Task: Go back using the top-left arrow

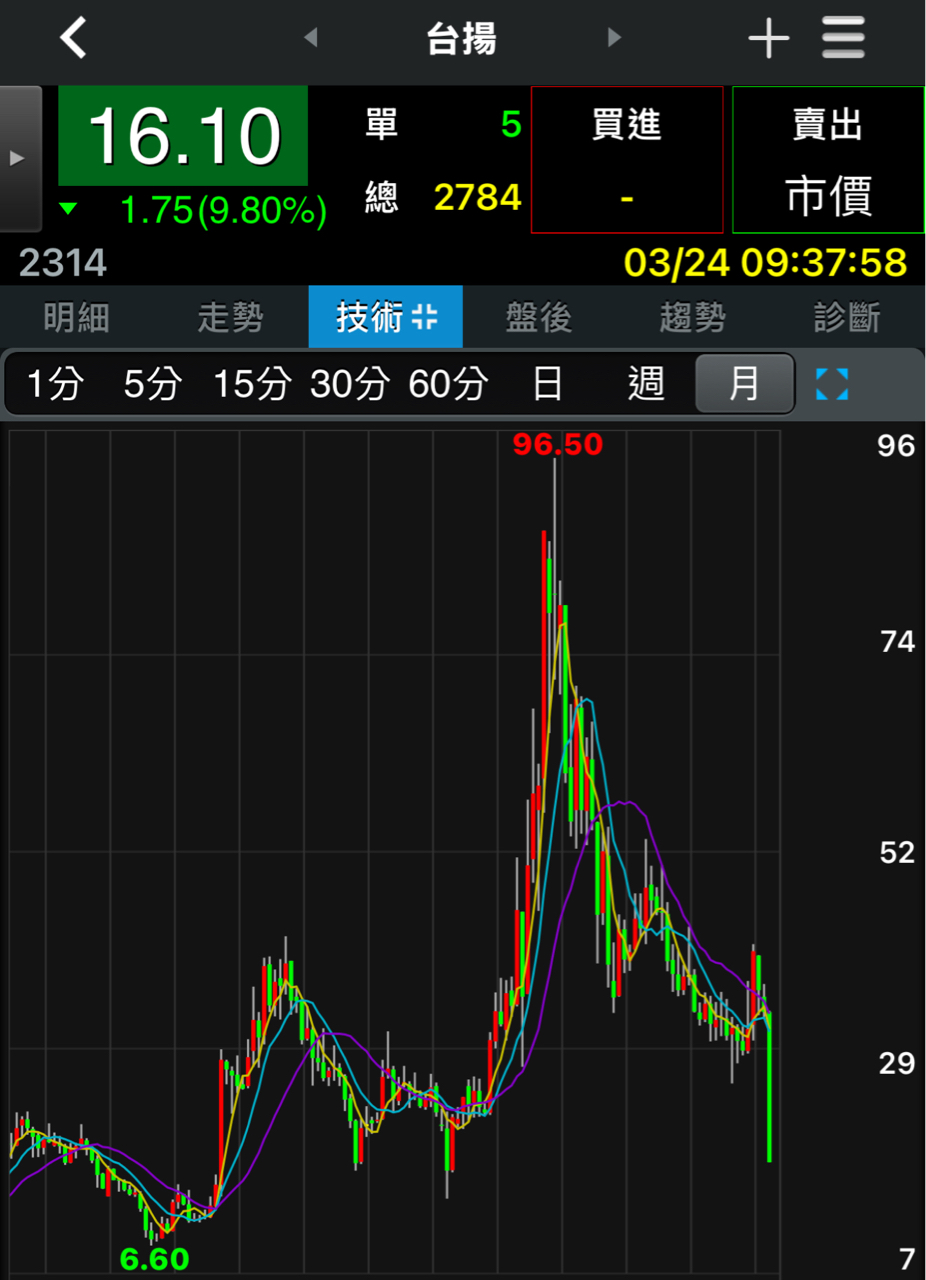Action: pyautogui.click(x=73, y=39)
